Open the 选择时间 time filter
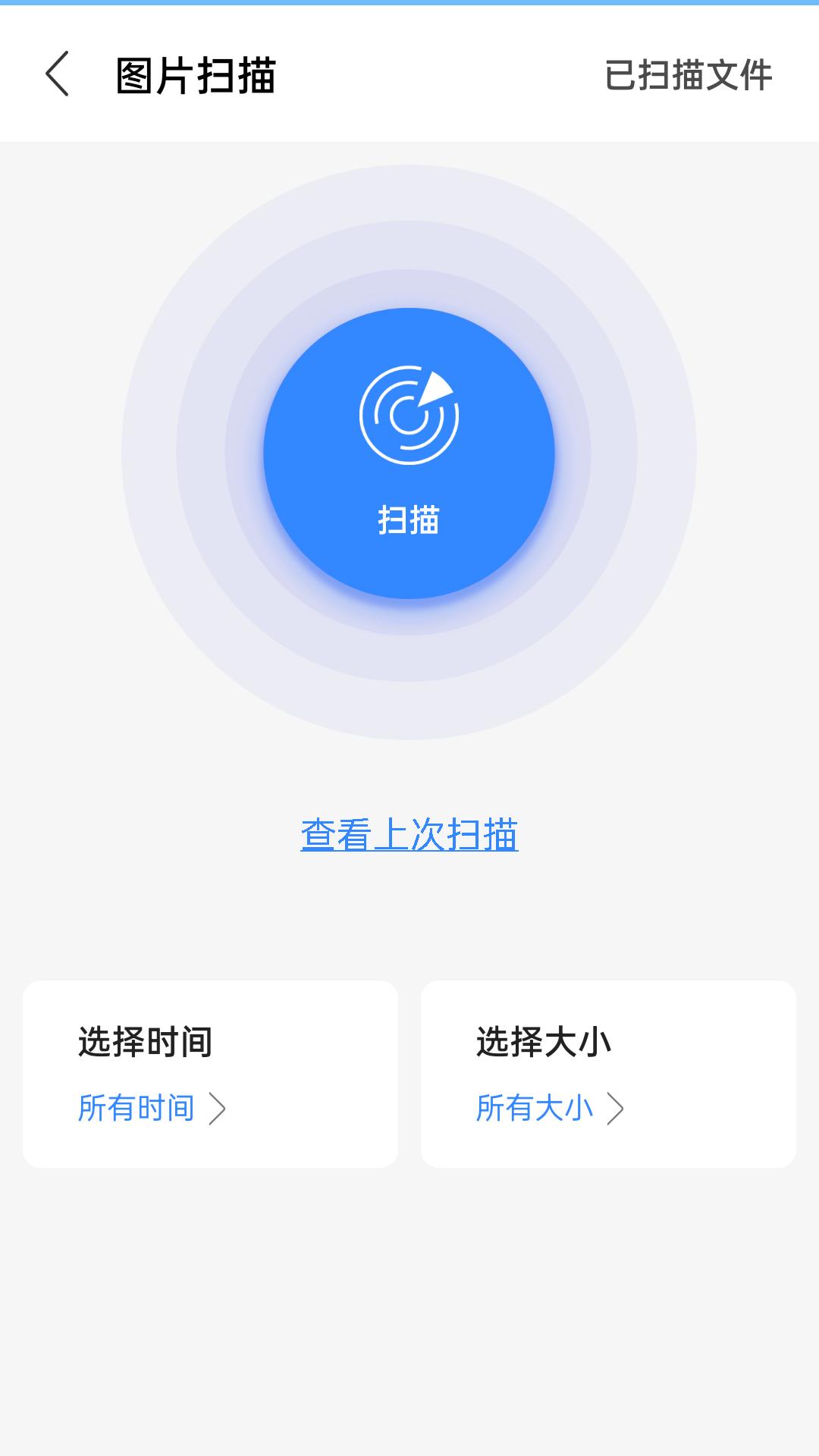Screen dimensions: 819x1456 coord(210,1074)
